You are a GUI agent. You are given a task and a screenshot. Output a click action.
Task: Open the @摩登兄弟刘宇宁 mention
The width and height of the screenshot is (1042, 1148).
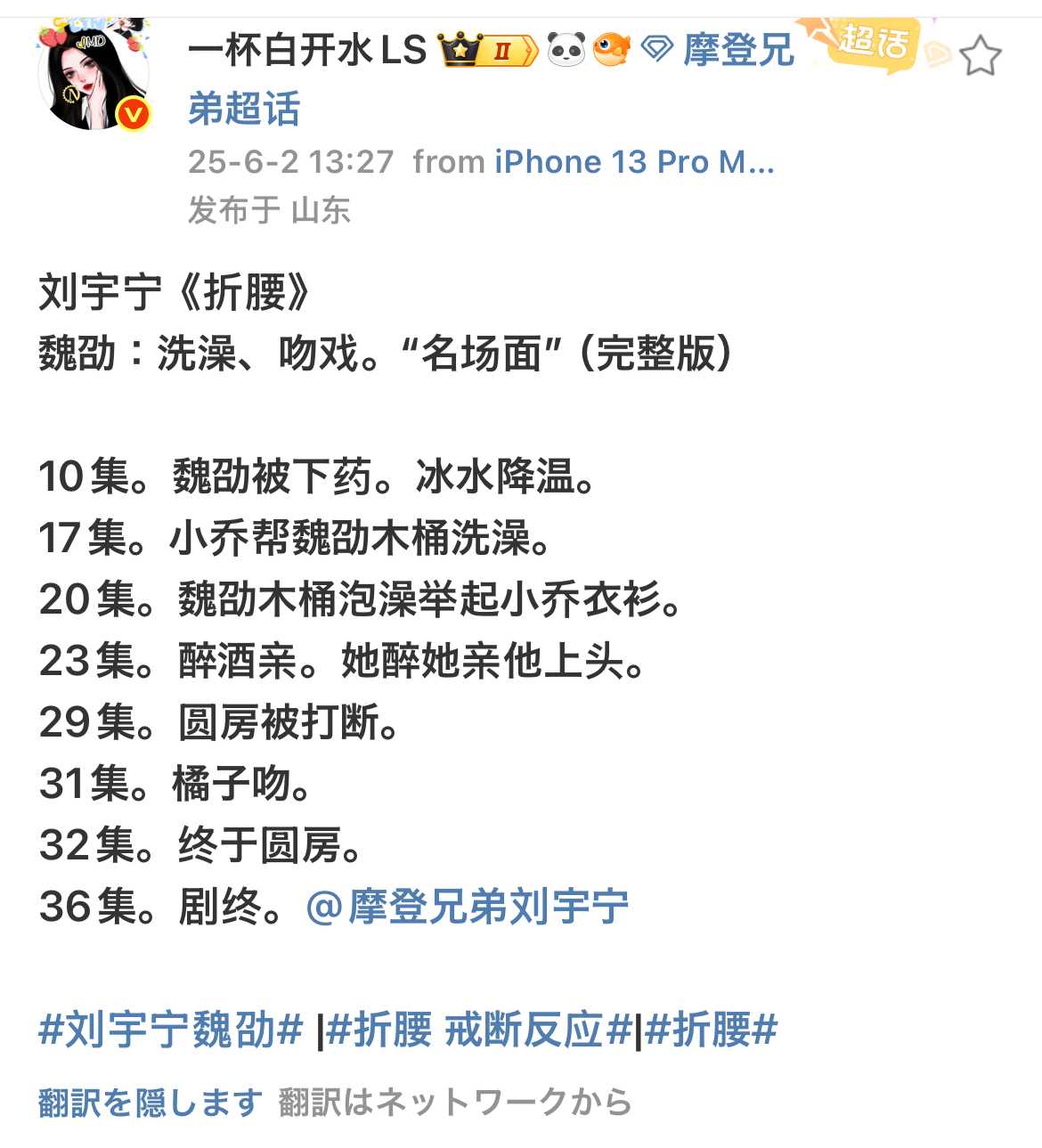pos(467,908)
